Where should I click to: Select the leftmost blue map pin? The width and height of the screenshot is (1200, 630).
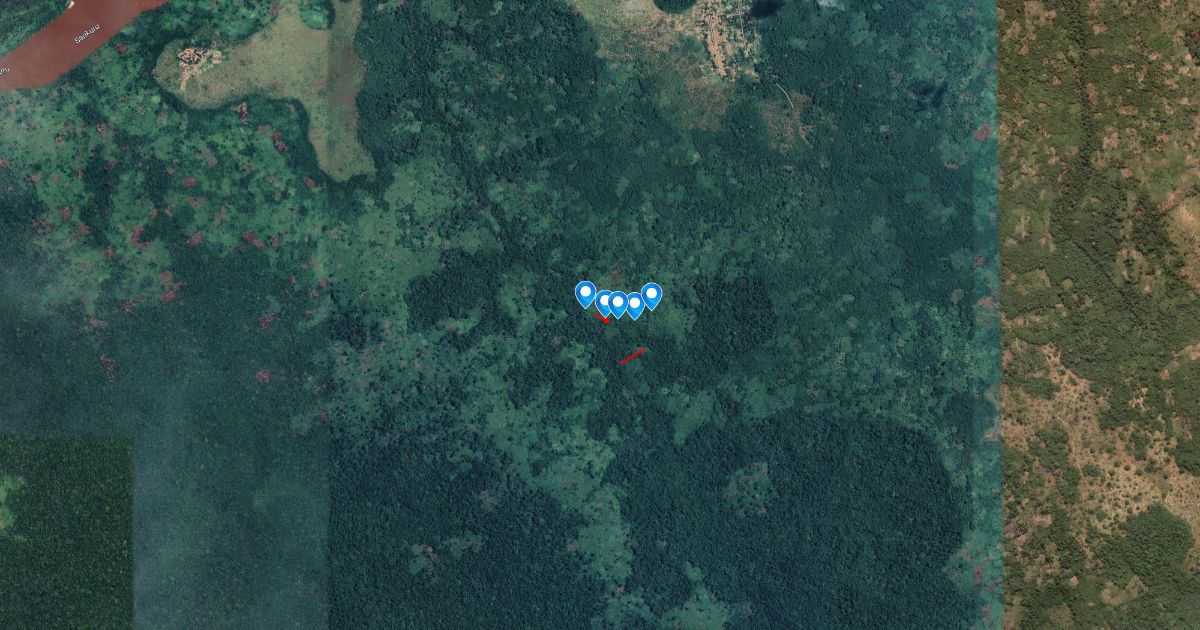click(586, 294)
